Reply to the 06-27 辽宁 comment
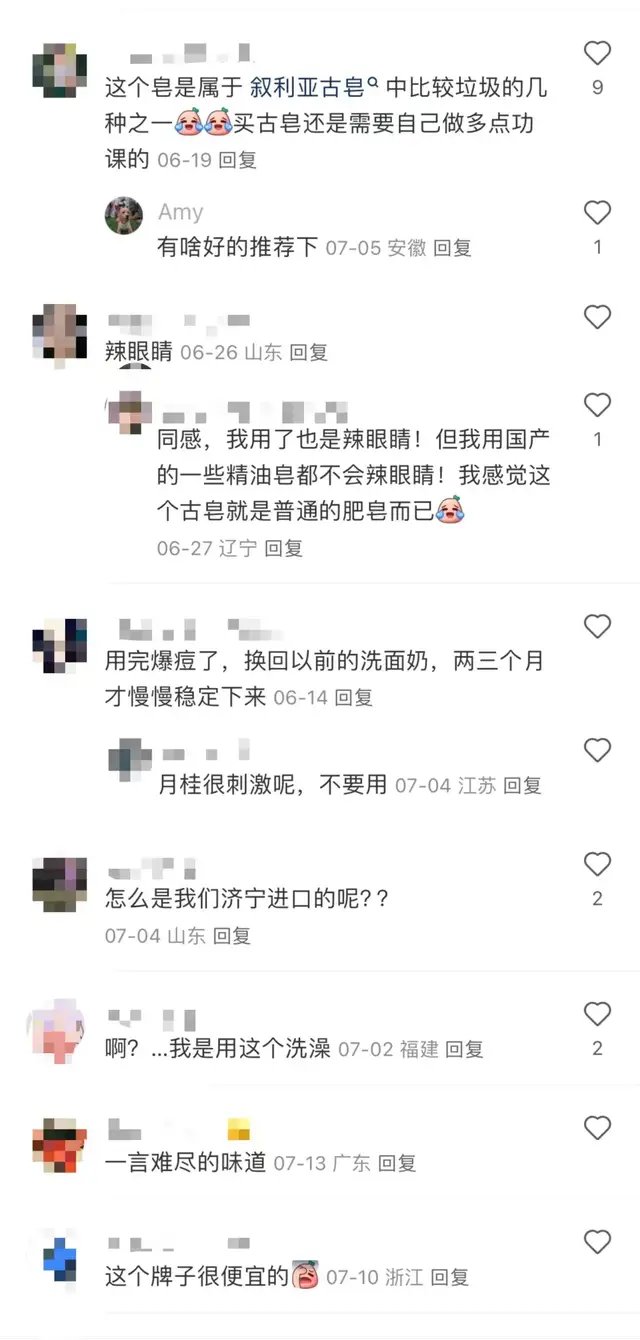The image size is (640, 1340). click(x=283, y=548)
